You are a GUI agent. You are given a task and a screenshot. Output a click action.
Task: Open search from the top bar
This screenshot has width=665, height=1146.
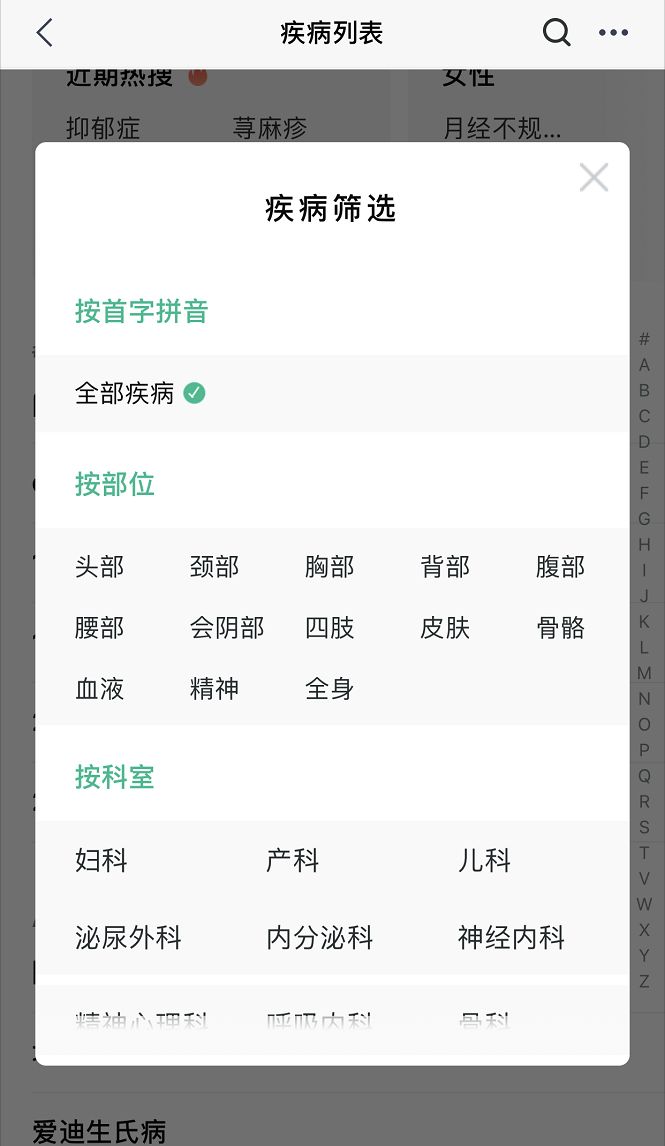click(x=556, y=33)
